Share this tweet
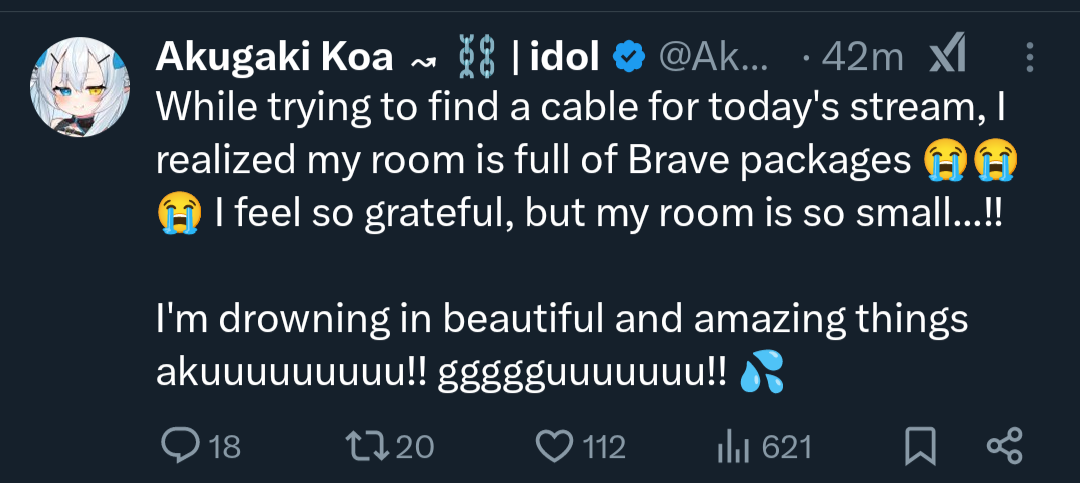 coord(1003,446)
